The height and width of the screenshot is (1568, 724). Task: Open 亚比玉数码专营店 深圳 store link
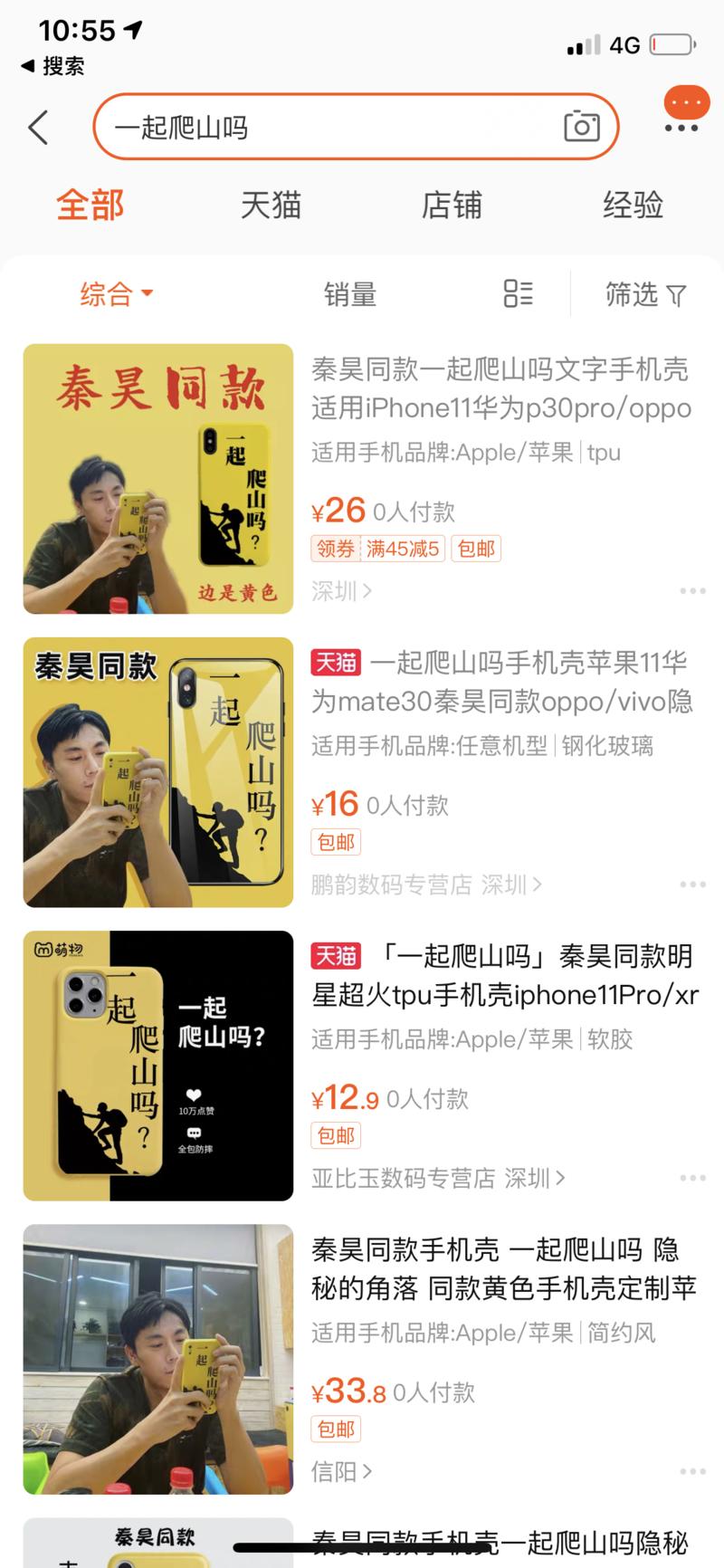(442, 1178)
